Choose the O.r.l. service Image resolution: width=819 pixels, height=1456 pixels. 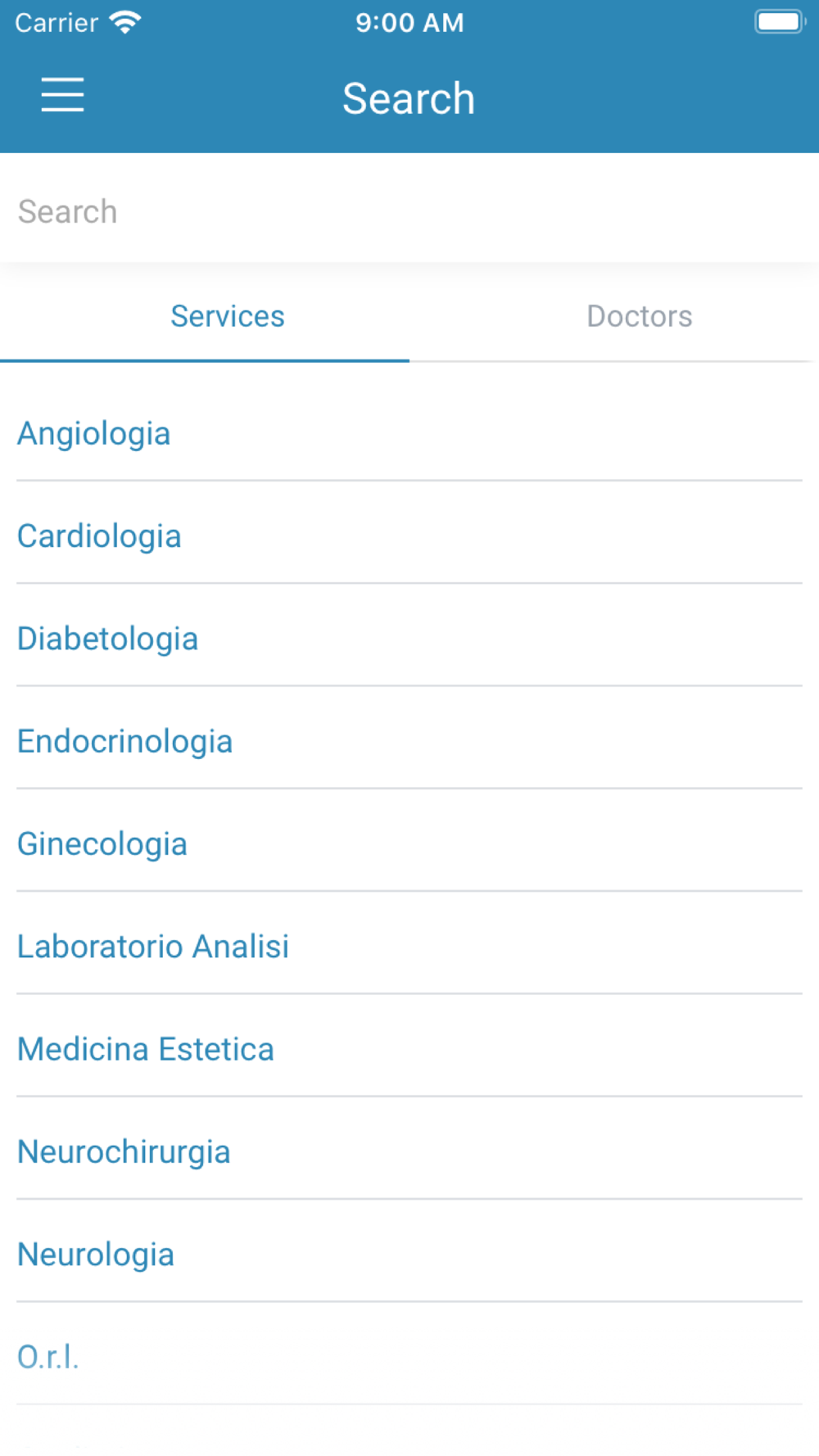coord(409,1357)
